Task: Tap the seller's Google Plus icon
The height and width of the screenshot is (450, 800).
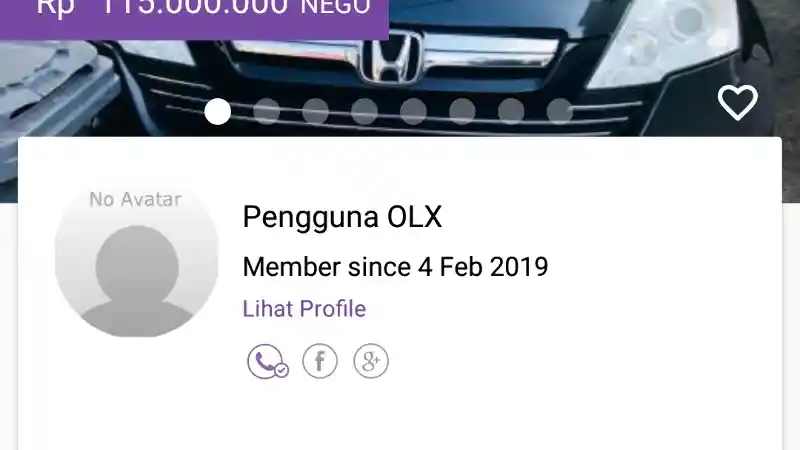Action: tap(371, 361)
